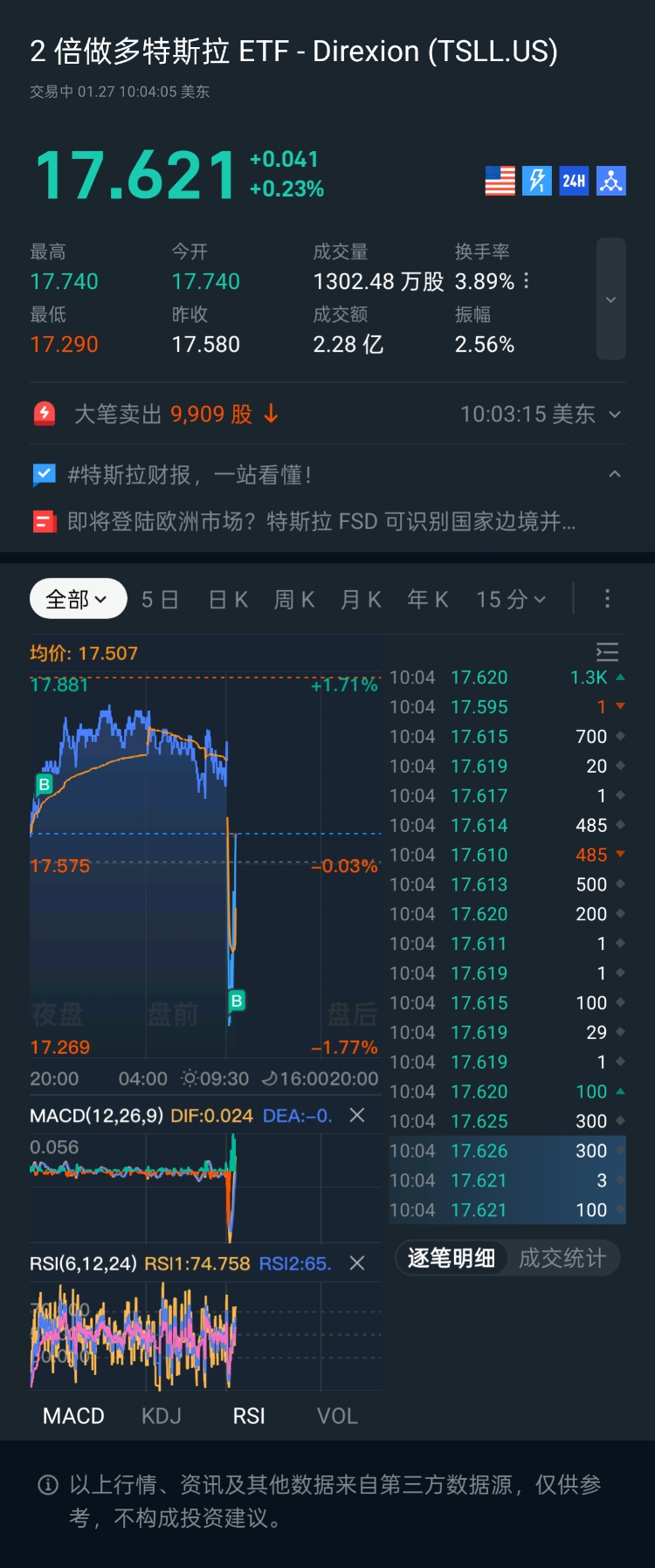Viewport: 655px width, 1568px height.
Task: Open the #特斯拉财报 topic link
Action: [x=190, y=475]
